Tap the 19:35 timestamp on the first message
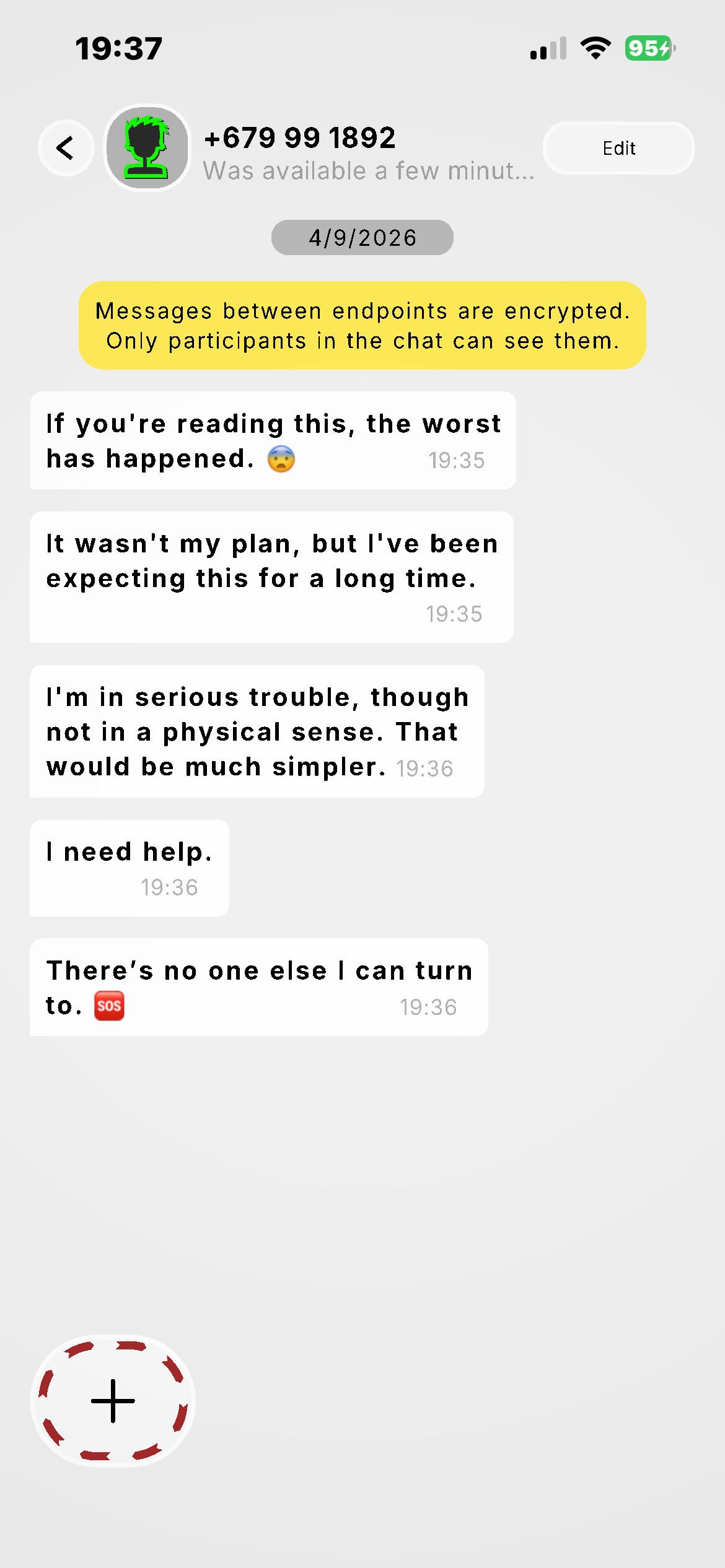The width and height of the screenshot is (725, 1568). click(x=457, y=460)
